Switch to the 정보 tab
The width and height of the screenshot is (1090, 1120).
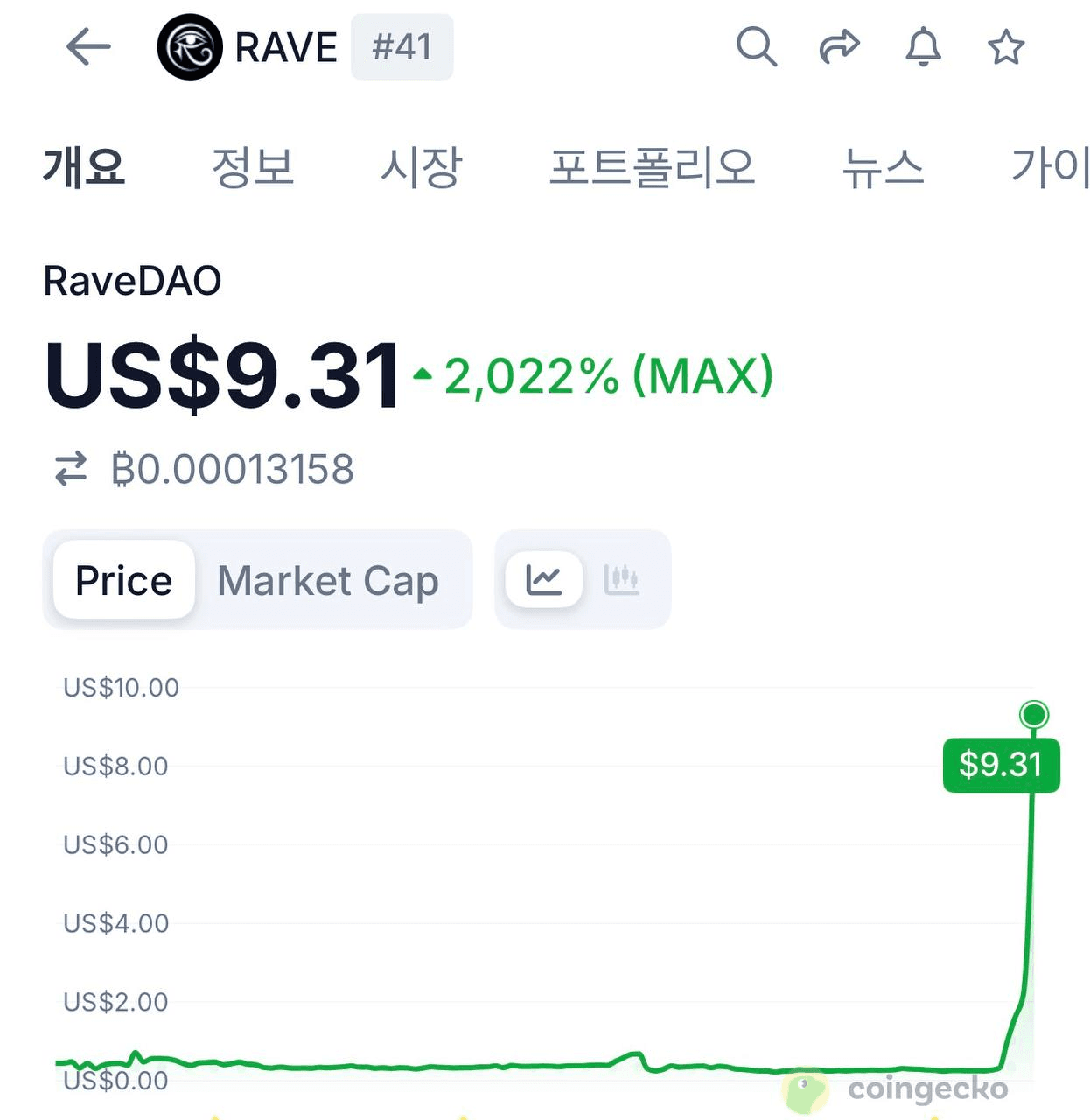tap(253, 167)
